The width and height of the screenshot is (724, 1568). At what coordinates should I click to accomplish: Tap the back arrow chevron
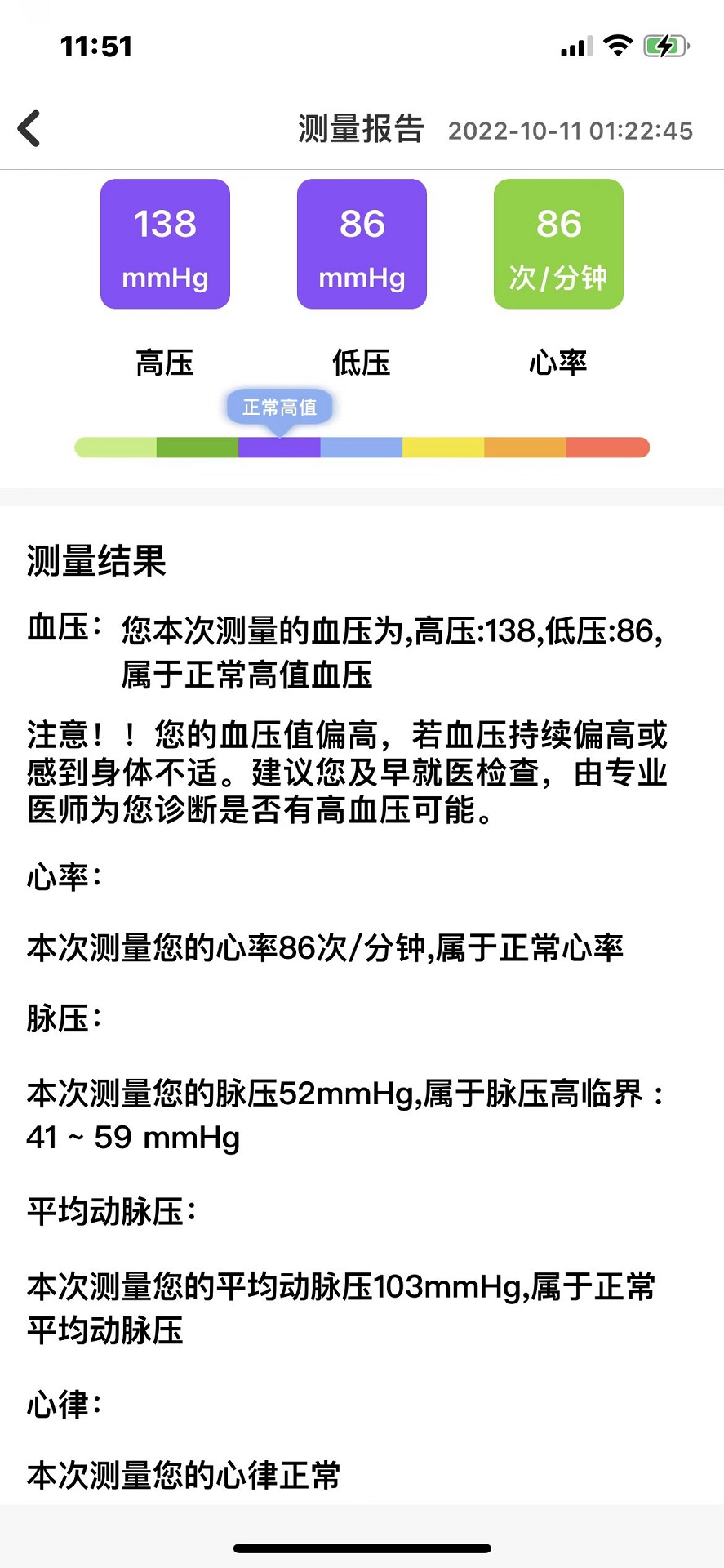29,128
